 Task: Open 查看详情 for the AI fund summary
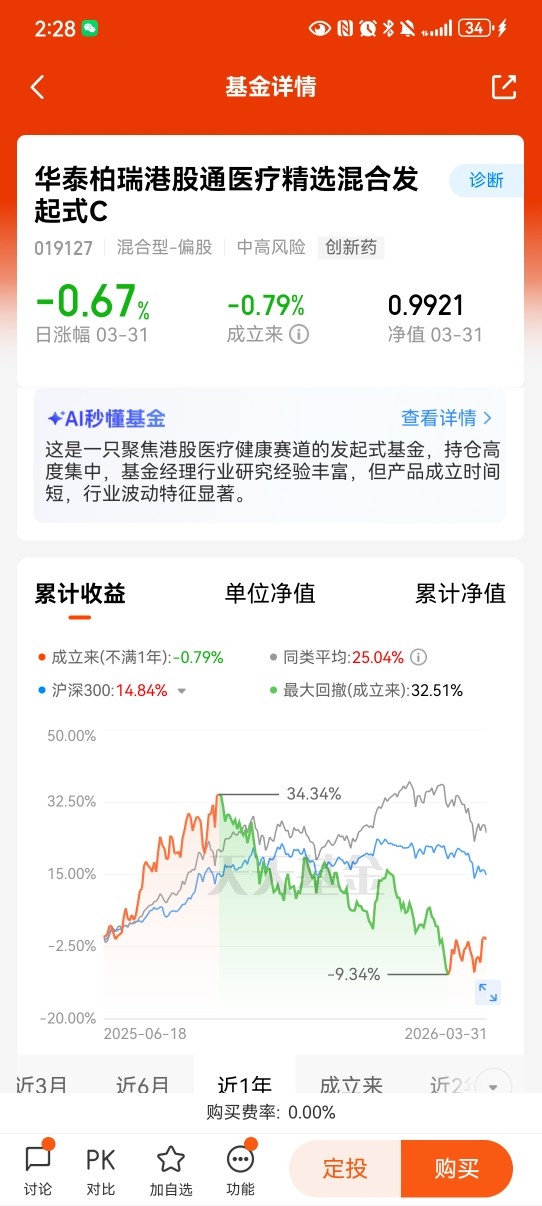point(447,418)
